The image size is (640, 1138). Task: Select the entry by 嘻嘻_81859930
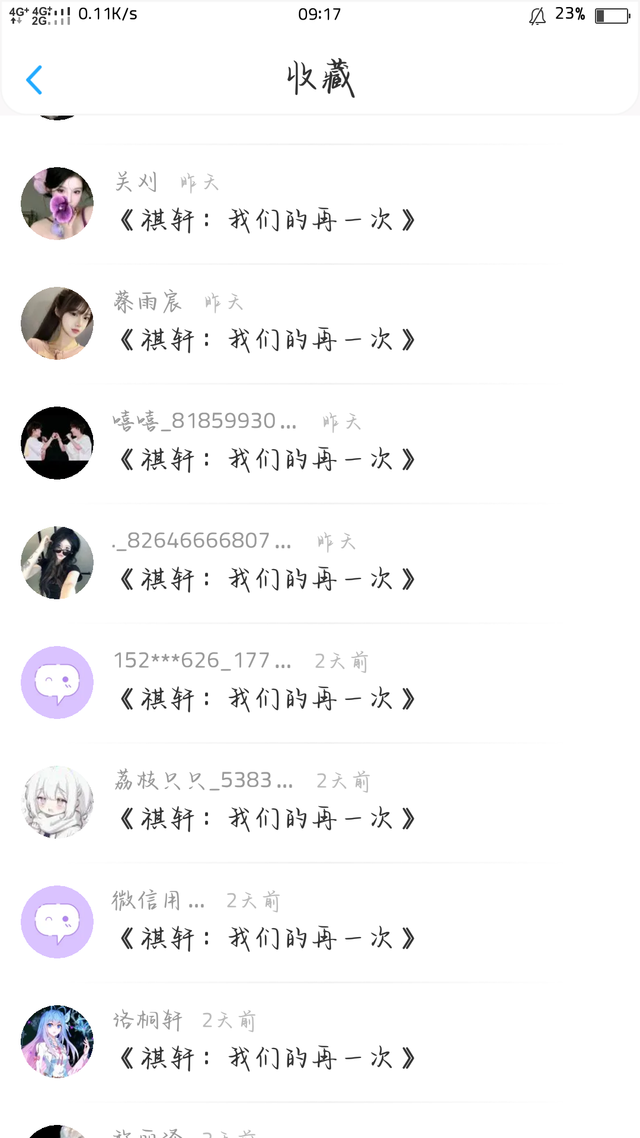[x=266, y=459]
